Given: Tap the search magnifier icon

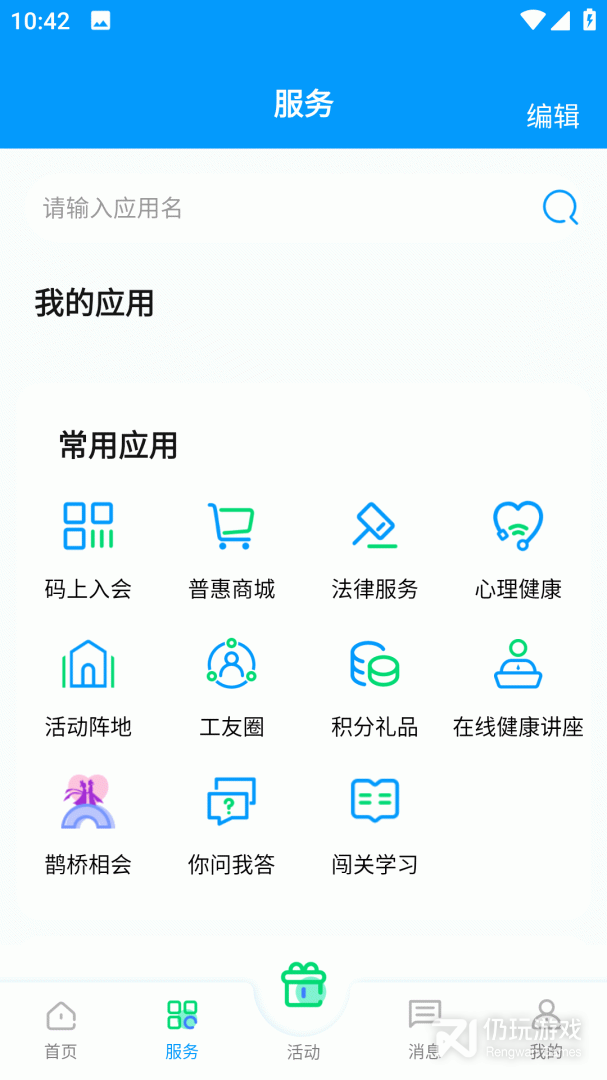Looking at the screenshot, I should pyautogui.click(x=560, y=208).
